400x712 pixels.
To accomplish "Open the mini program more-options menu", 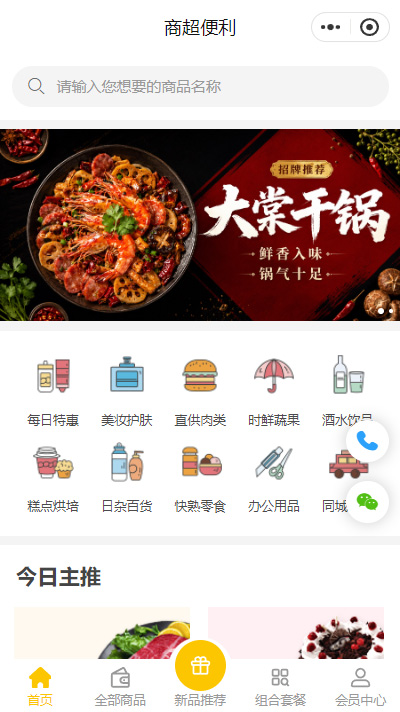I will click(331, 27).
